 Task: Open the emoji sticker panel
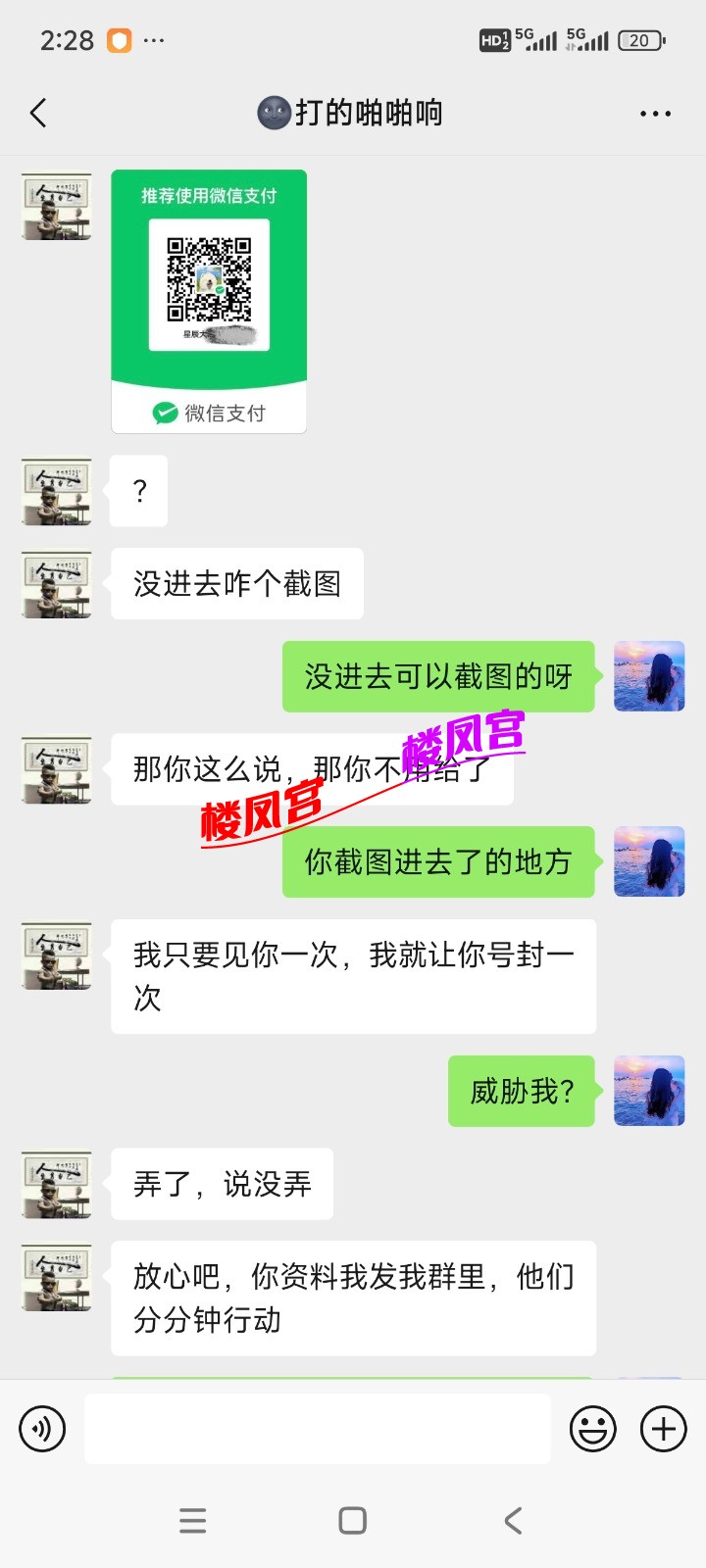pyautogui.click(x=593, y=1429)
